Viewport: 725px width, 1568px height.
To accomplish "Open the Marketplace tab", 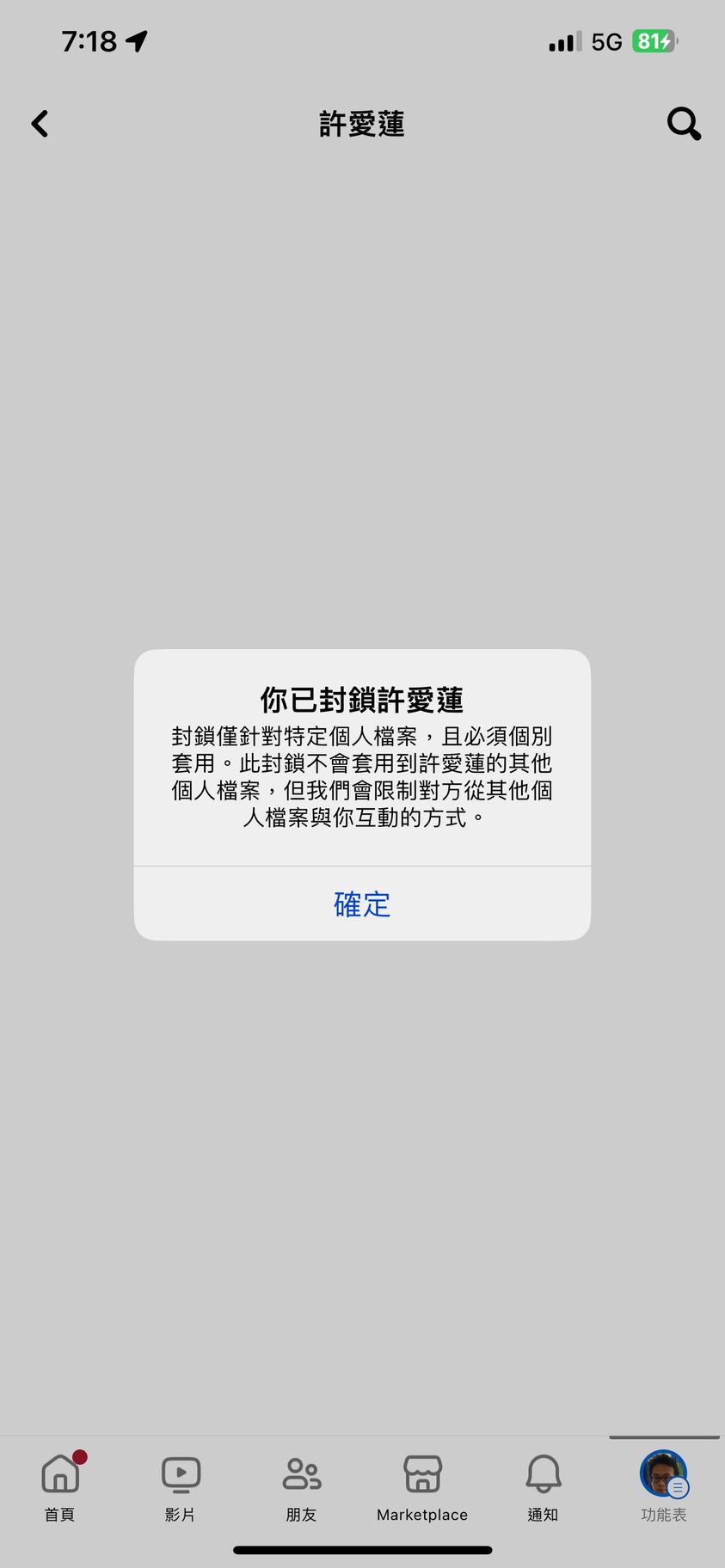I will 422,1487.
